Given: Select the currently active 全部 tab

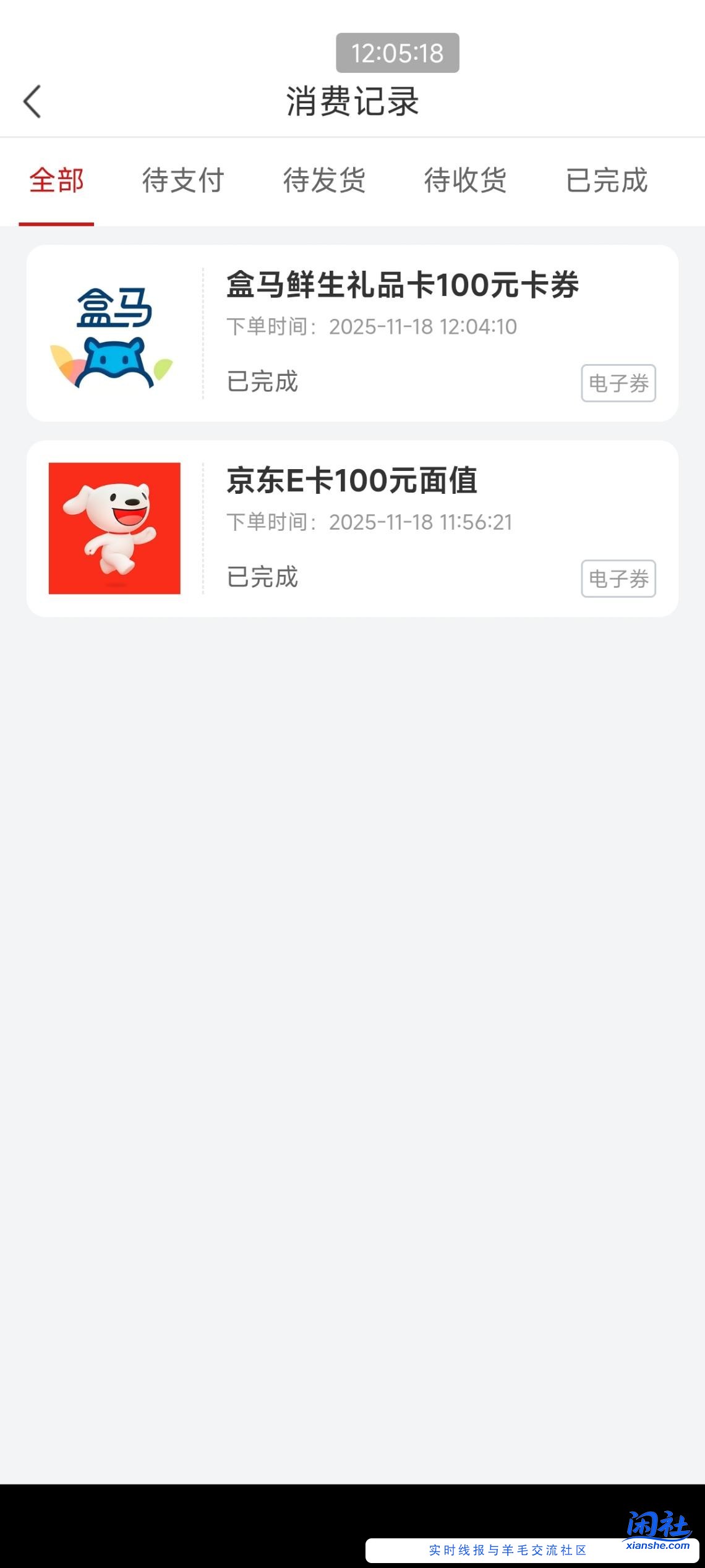Looking at the screenshot, I should (57, 181).
